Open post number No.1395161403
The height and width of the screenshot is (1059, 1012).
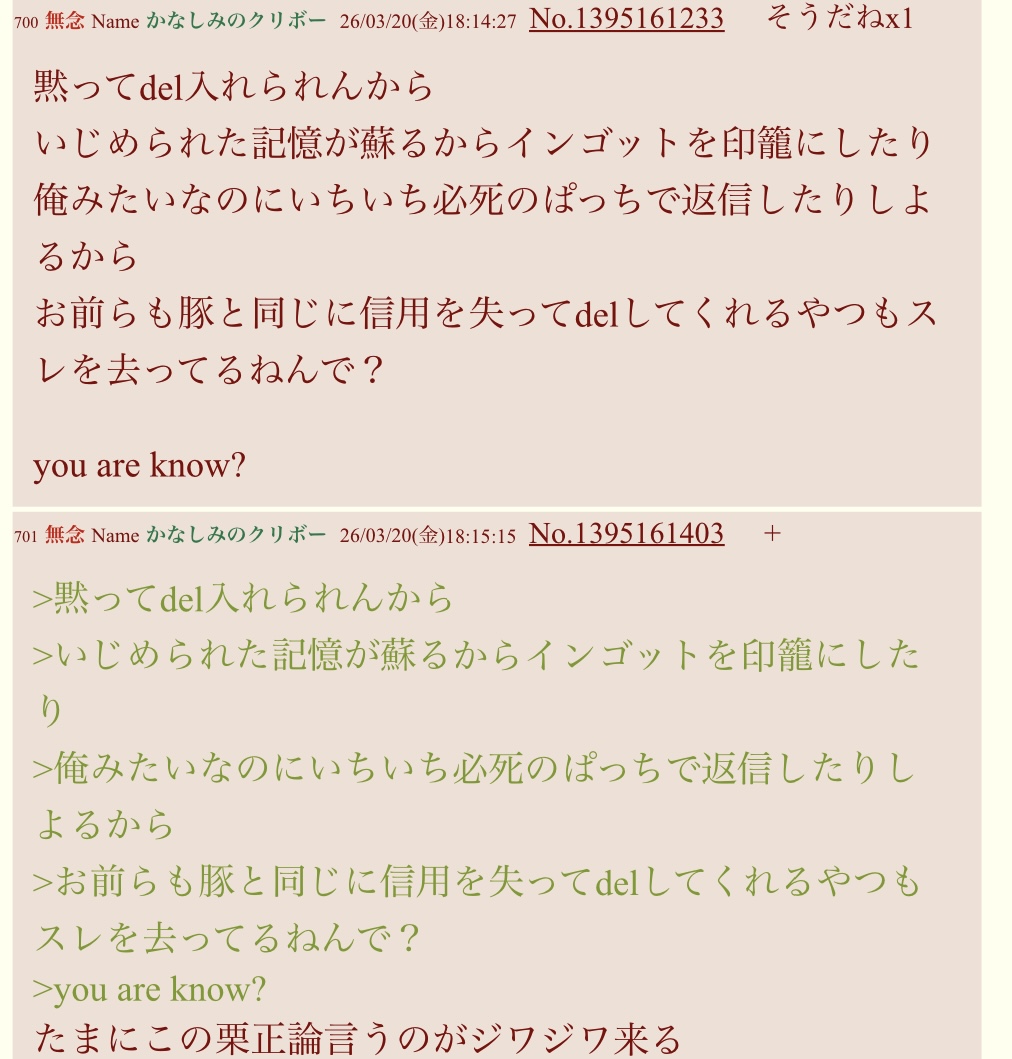(626, 534)
